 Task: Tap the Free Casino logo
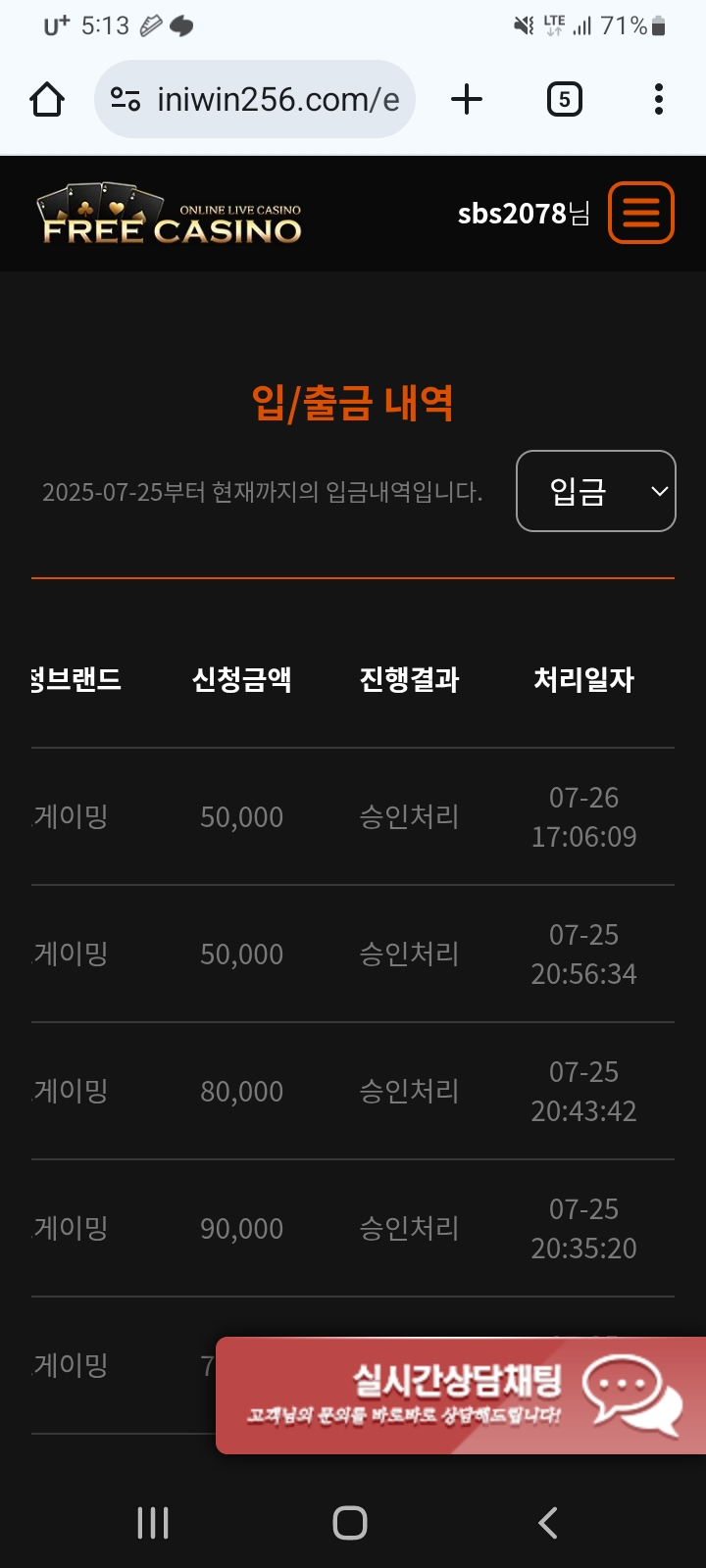[171, 215]
